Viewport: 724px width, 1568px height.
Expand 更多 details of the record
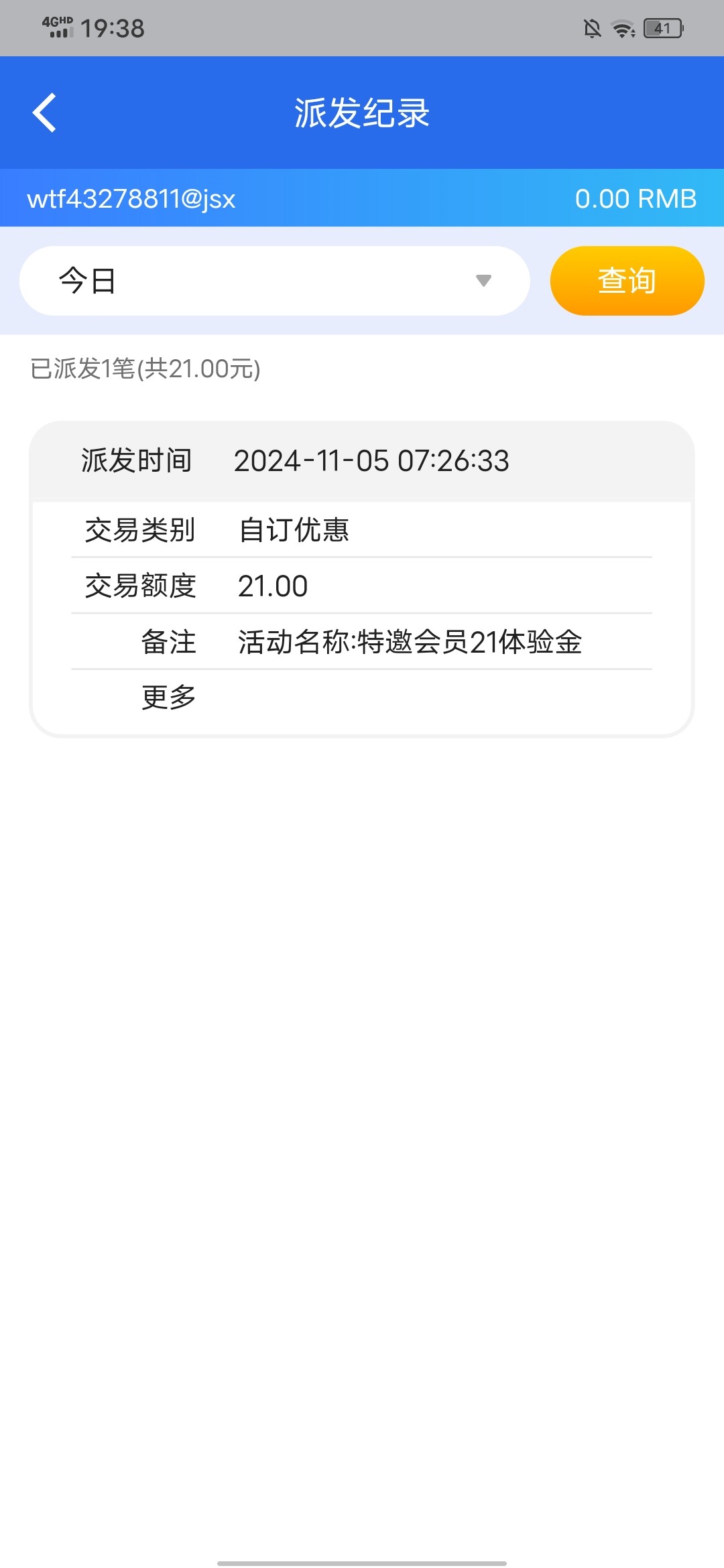[x=169, y=698]
